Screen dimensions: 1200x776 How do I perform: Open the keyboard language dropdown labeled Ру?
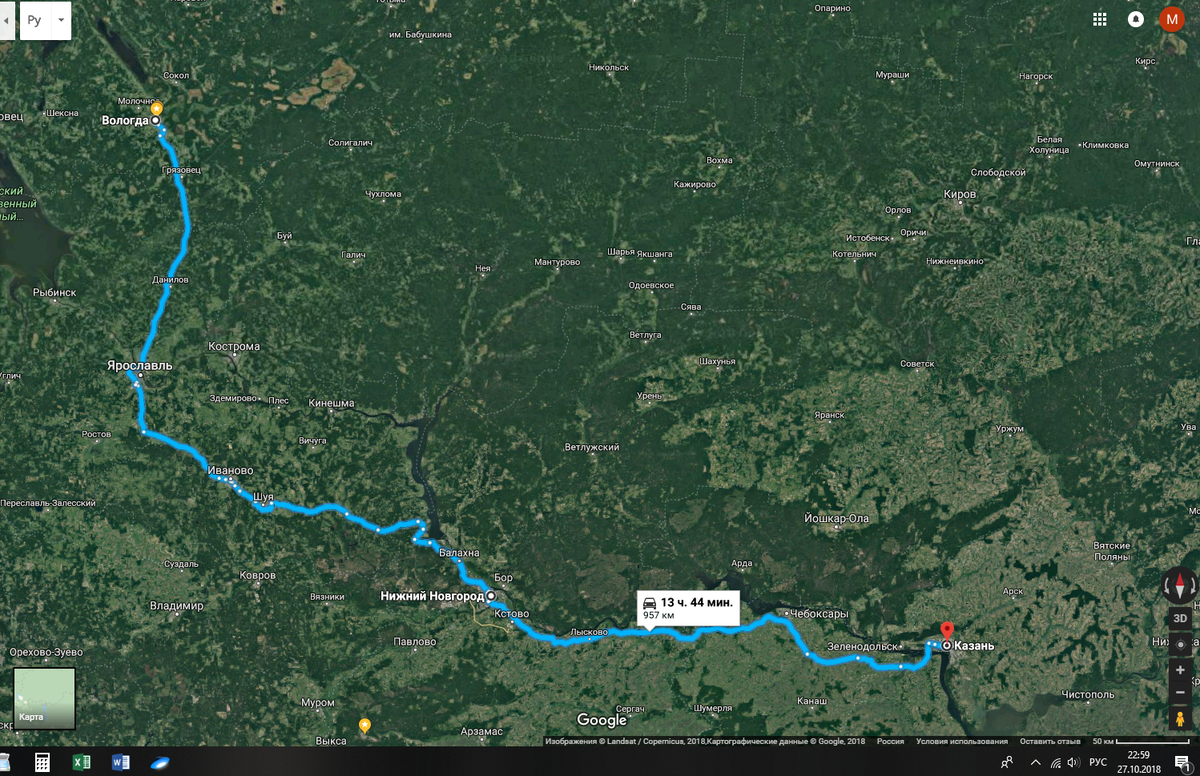(x=45, y=20)
